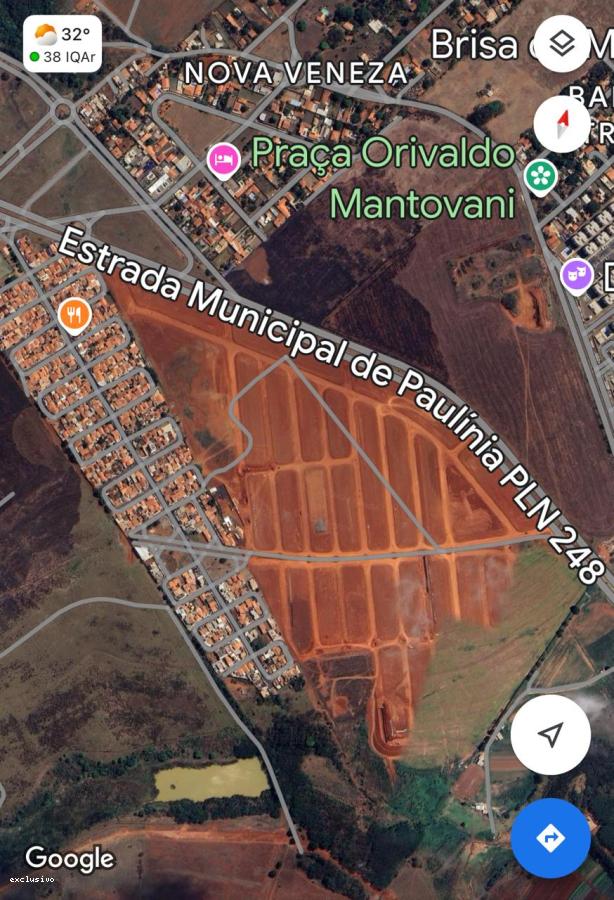The width and height of the screenshot is (614, 900).
Task: Tap the compass to reset north
Action: tap(562, 124)
